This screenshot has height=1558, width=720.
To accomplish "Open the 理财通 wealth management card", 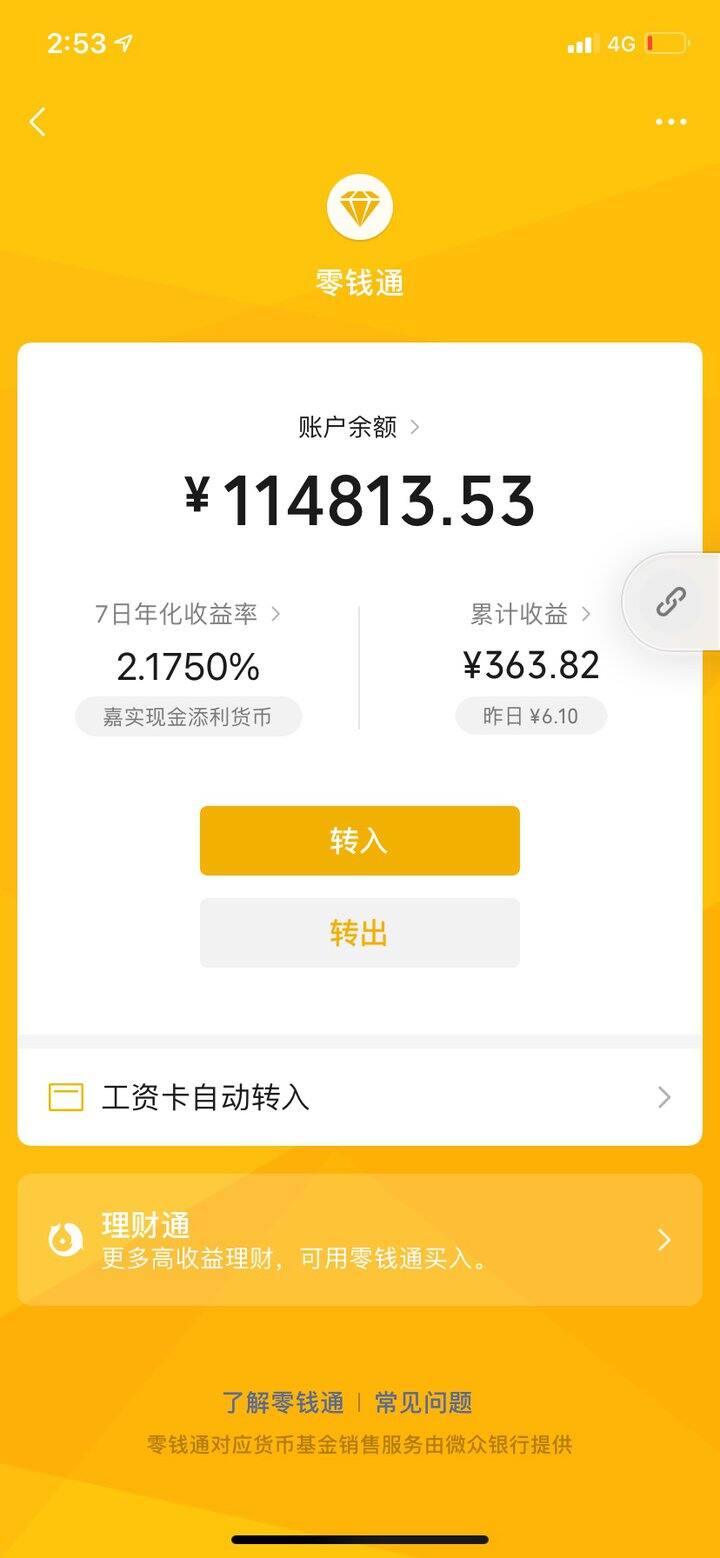I will click(360, 1240).
